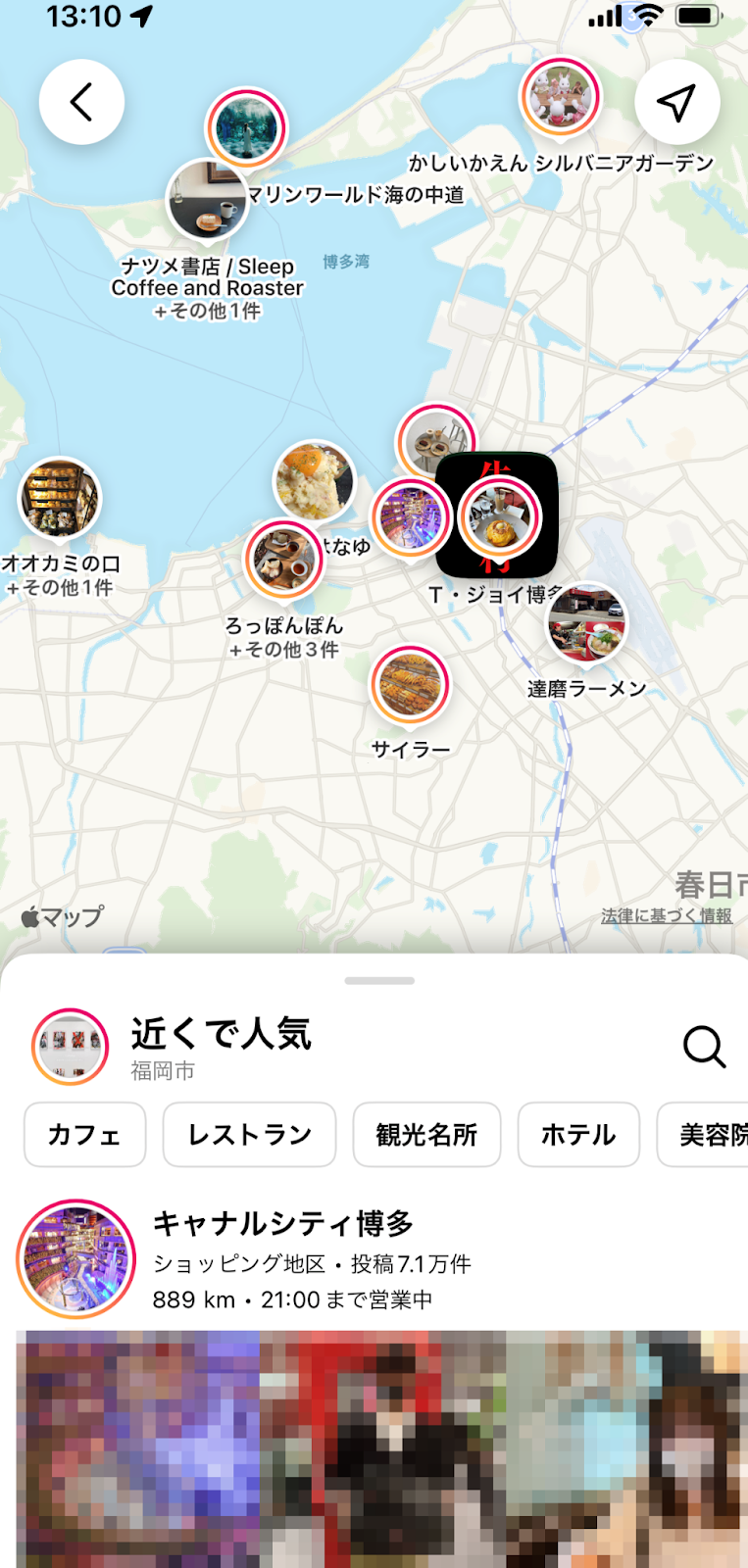
Task: Open the 法律に基づく情報 legal link
Action: pos(666,915)
